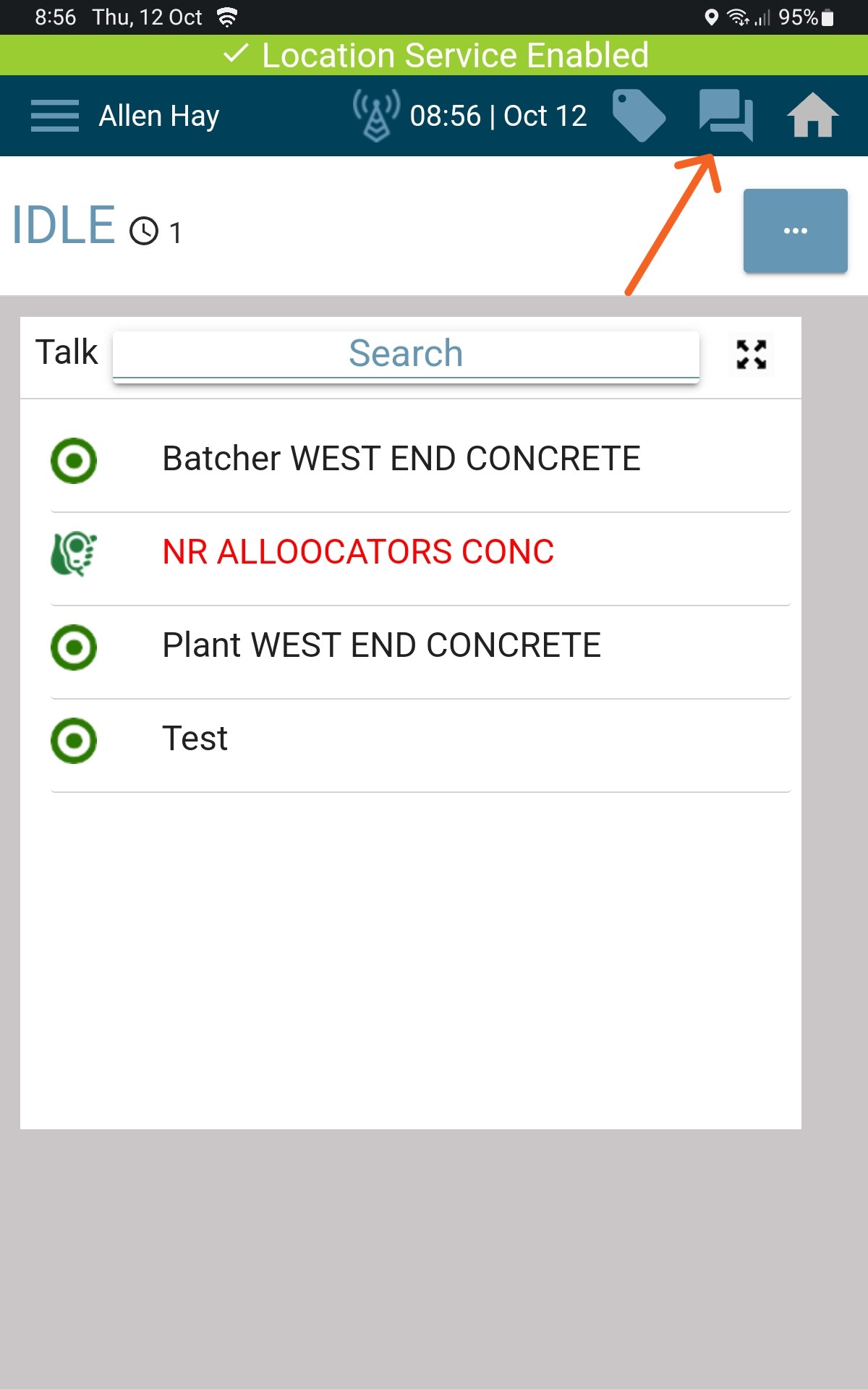Viewport: 868px width, 1389px height.
Task: Select Batcher WEST END CONCRETE channel
Action: [x=401, y=459]
